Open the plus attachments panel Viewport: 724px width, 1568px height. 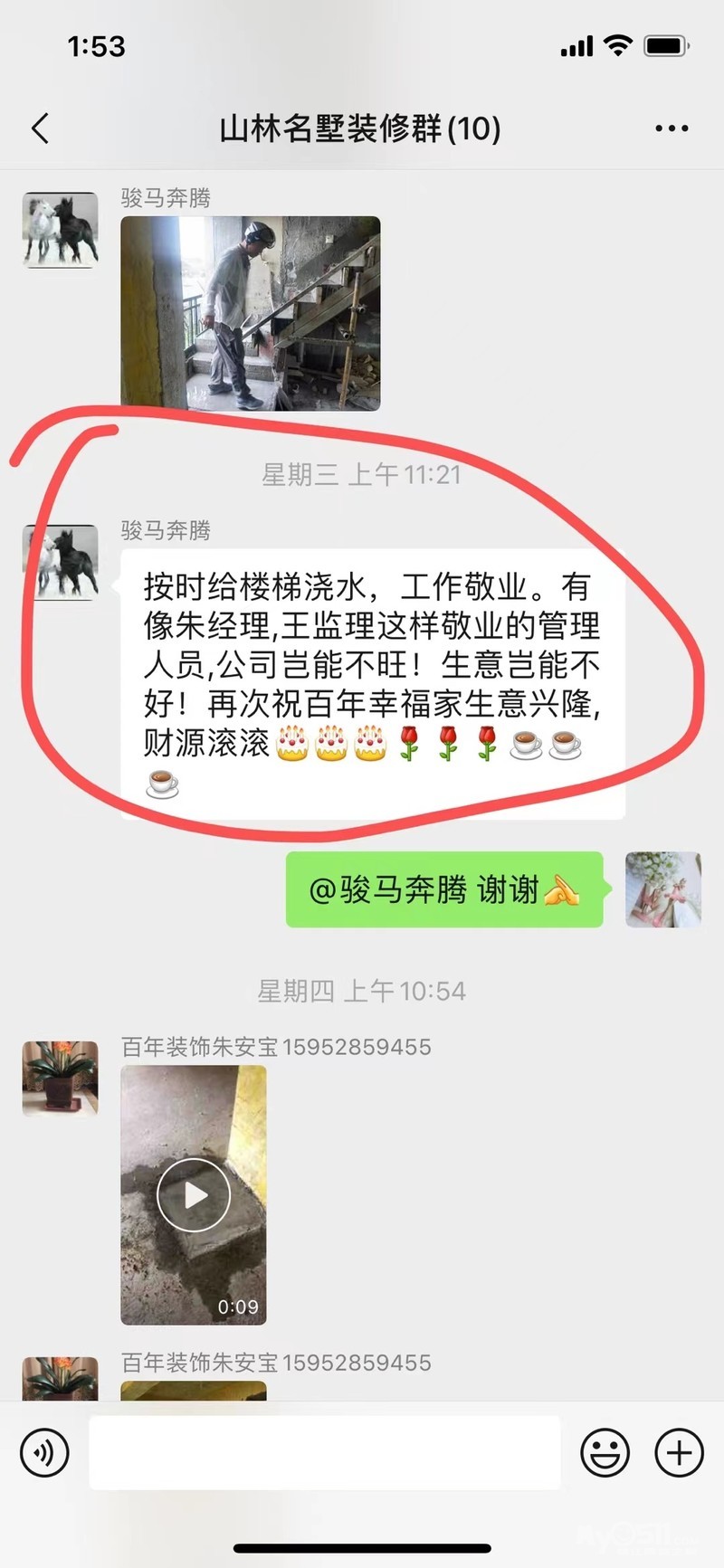pyautogui.click(x=679, y=1452)
